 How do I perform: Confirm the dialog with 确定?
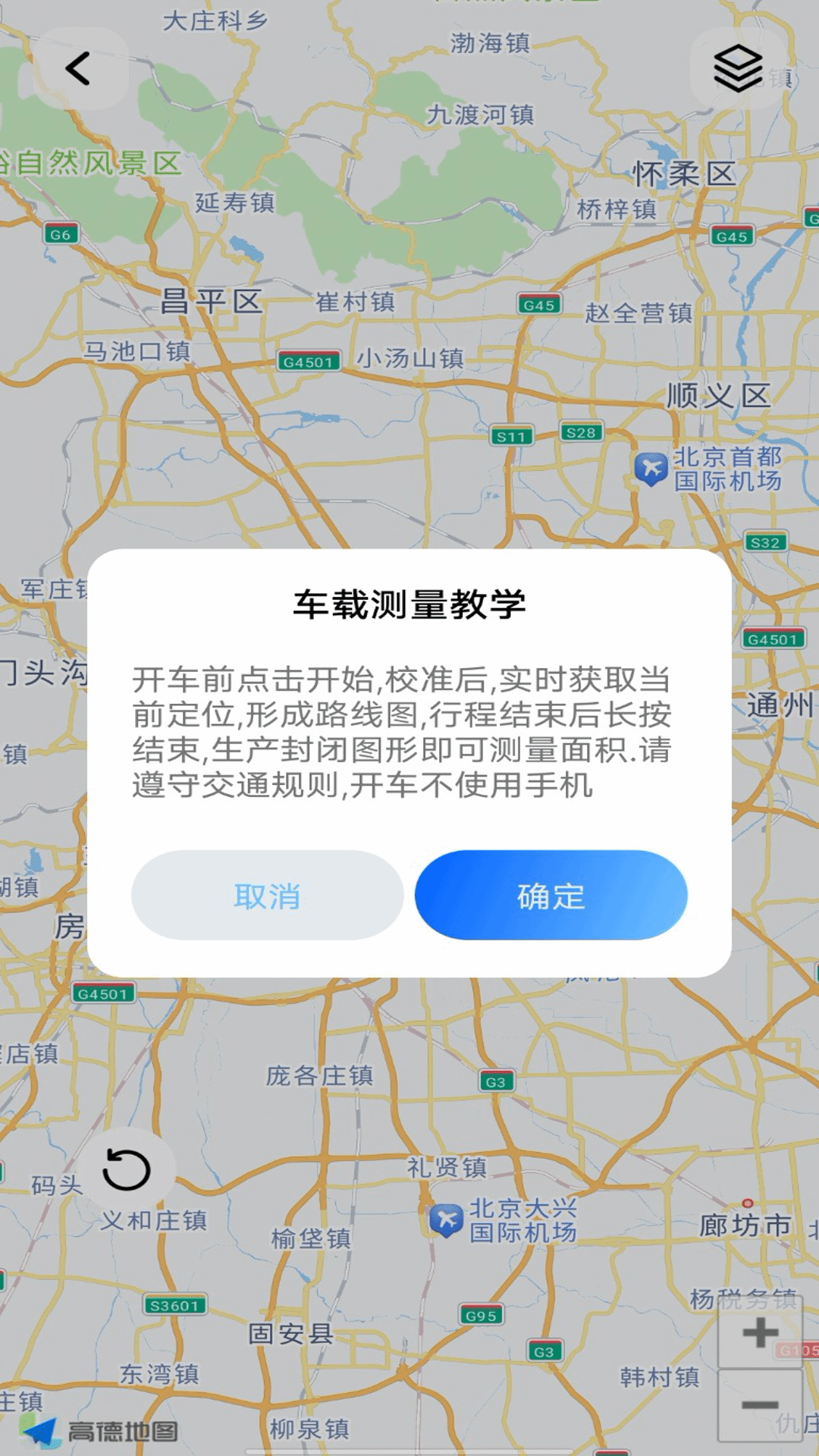551,896
